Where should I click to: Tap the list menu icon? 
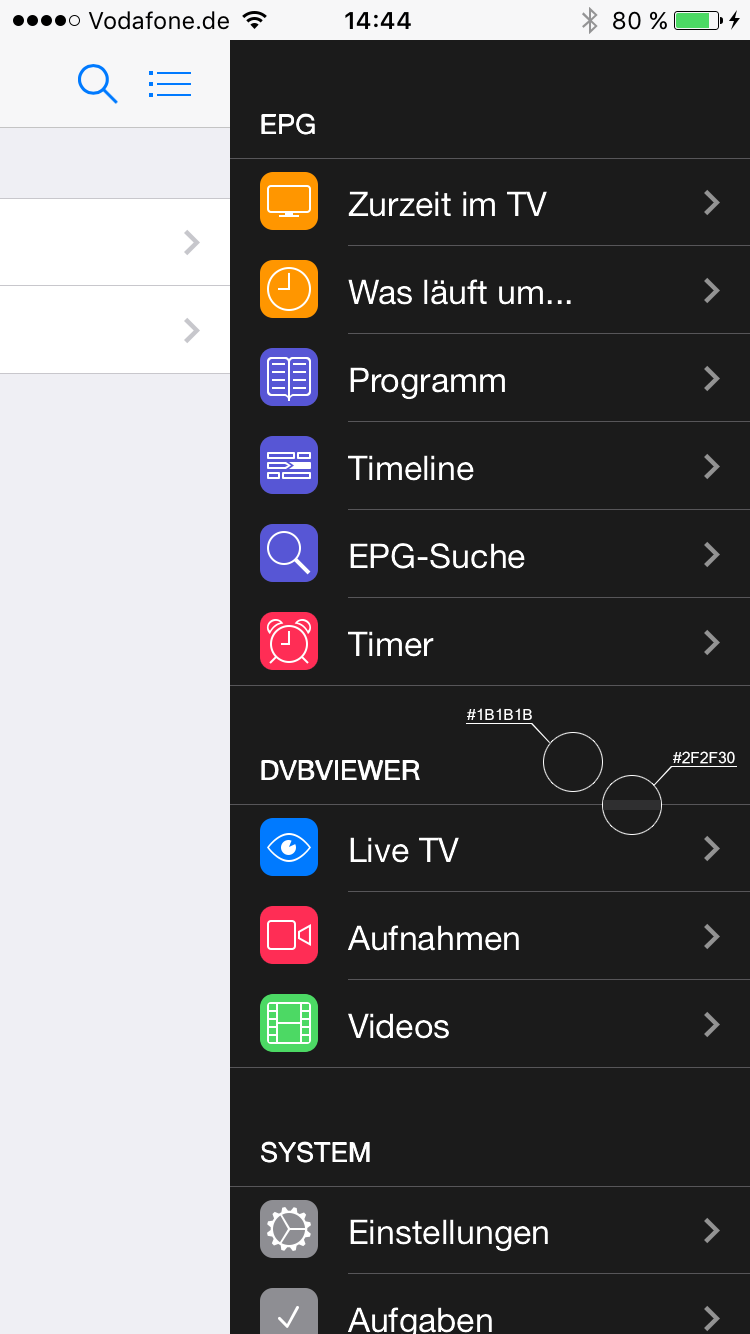point(169,84)
